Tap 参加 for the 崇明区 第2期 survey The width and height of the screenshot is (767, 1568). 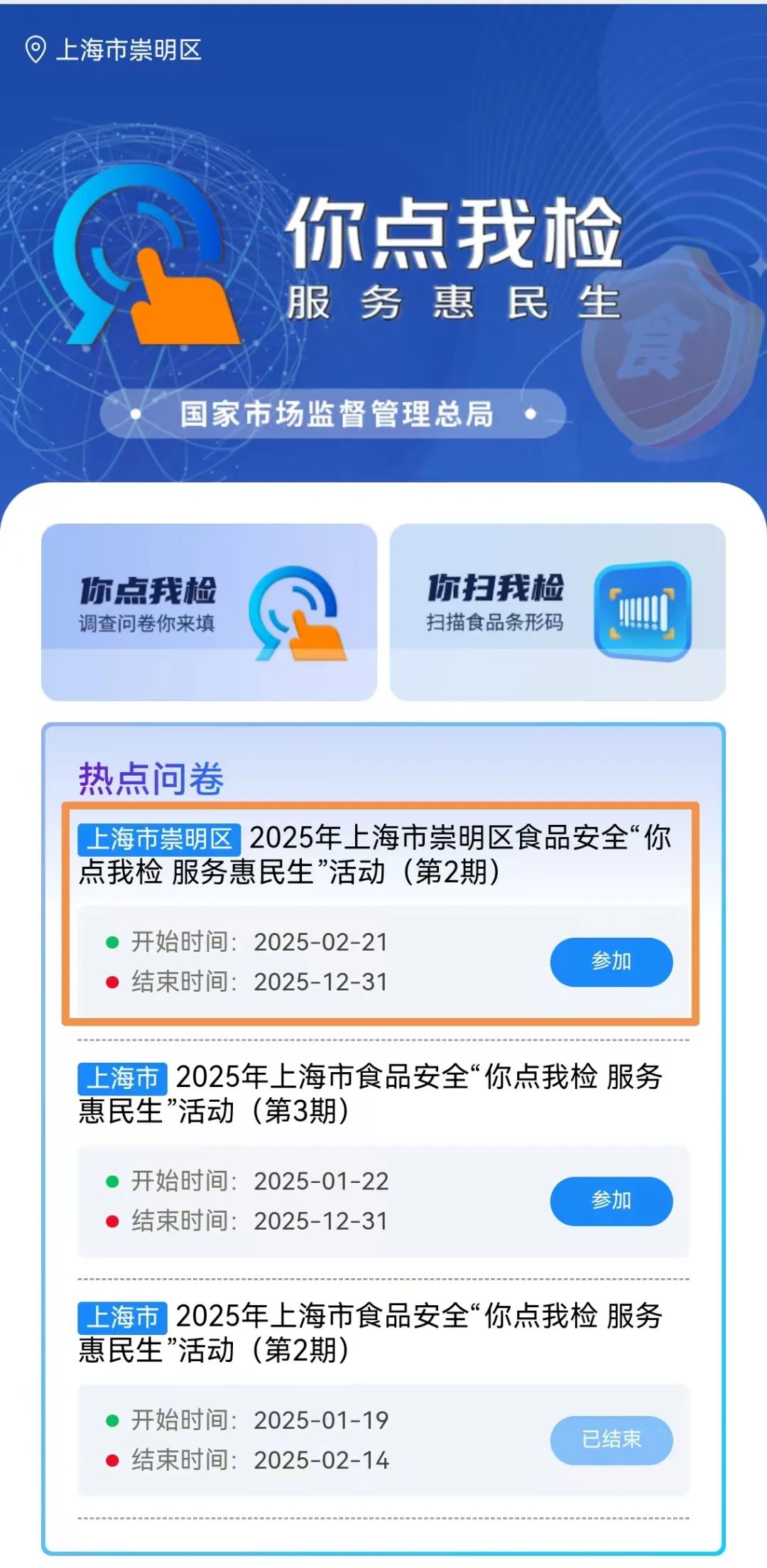coord(611,961)
